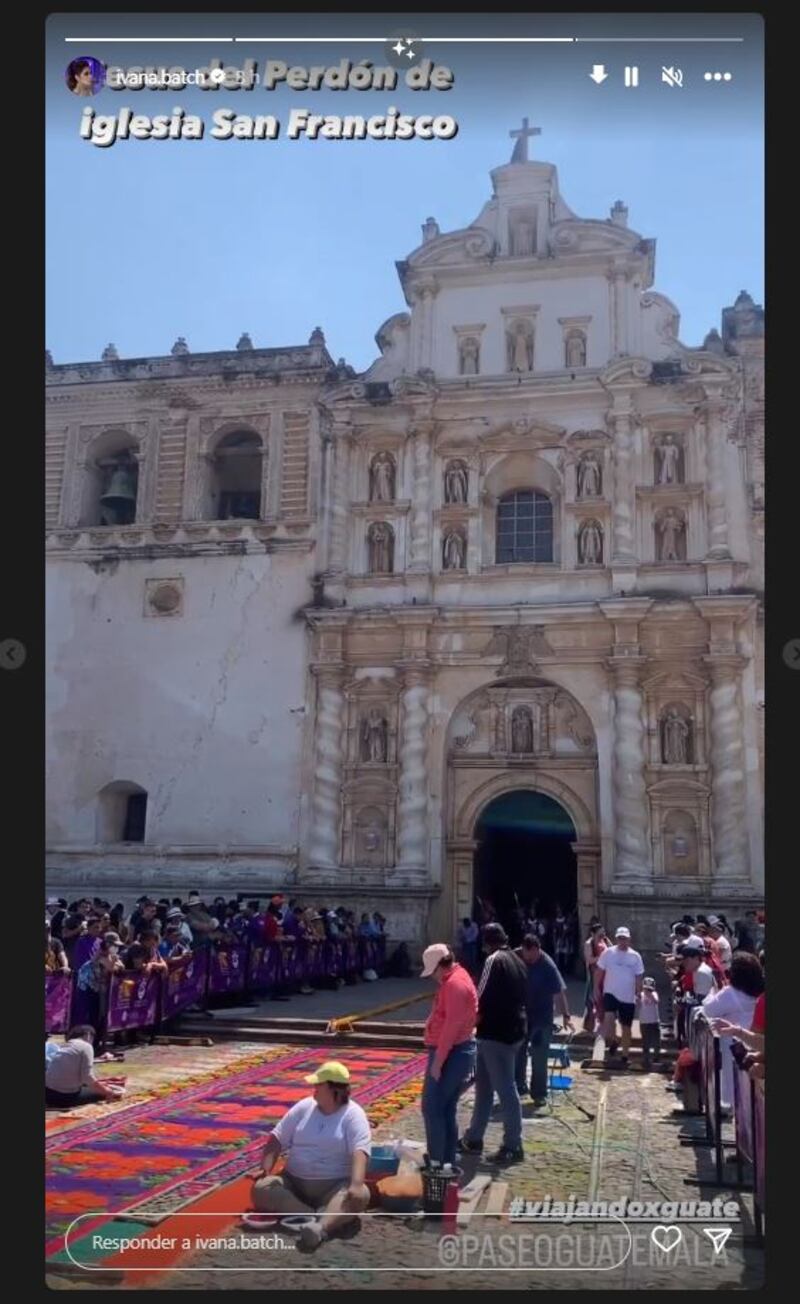Viewport: 800px width, 1304px height.
Task: Skip to the next story
Action: (792, 654)
